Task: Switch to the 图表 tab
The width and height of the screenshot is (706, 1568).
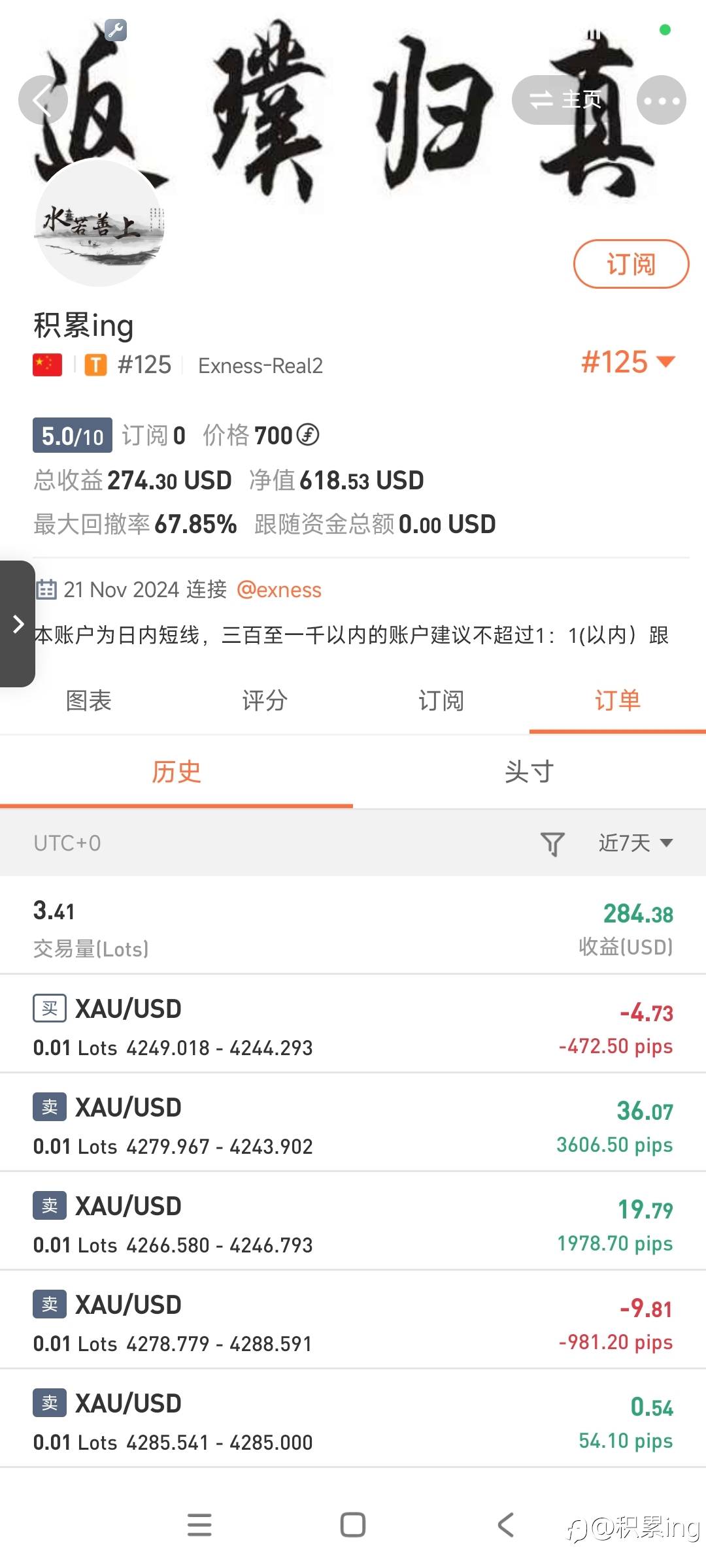Action: 88,700
